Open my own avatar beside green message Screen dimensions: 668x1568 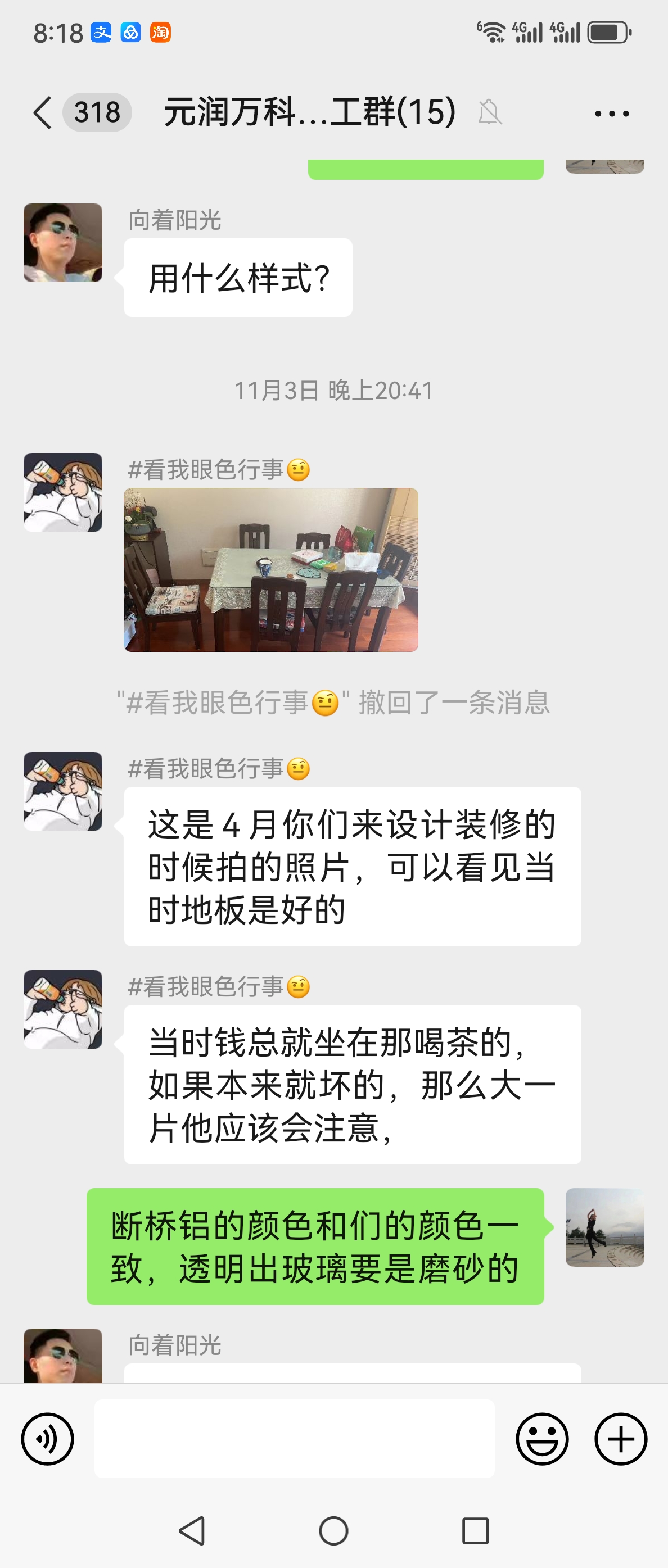pos(604,1227)
